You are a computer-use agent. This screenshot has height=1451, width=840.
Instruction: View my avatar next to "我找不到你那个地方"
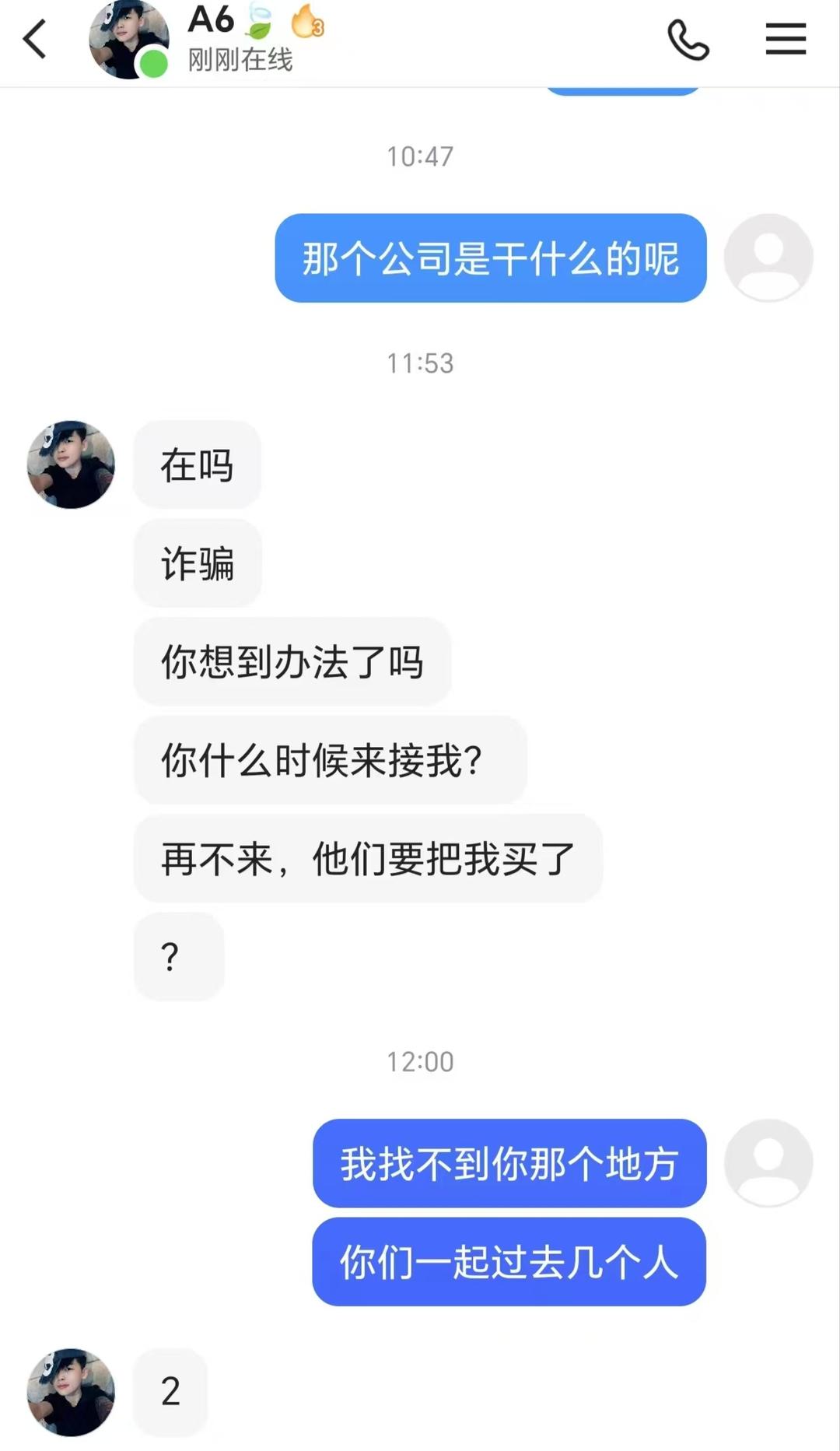click(768, 1162)
